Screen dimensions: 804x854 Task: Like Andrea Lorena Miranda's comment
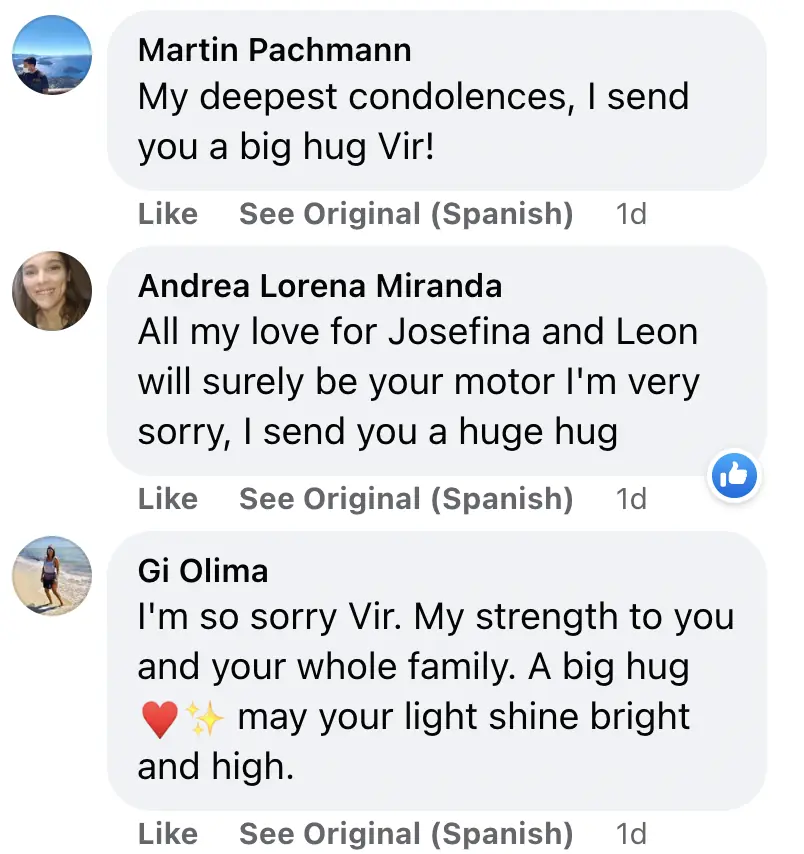tap(168, 499)
